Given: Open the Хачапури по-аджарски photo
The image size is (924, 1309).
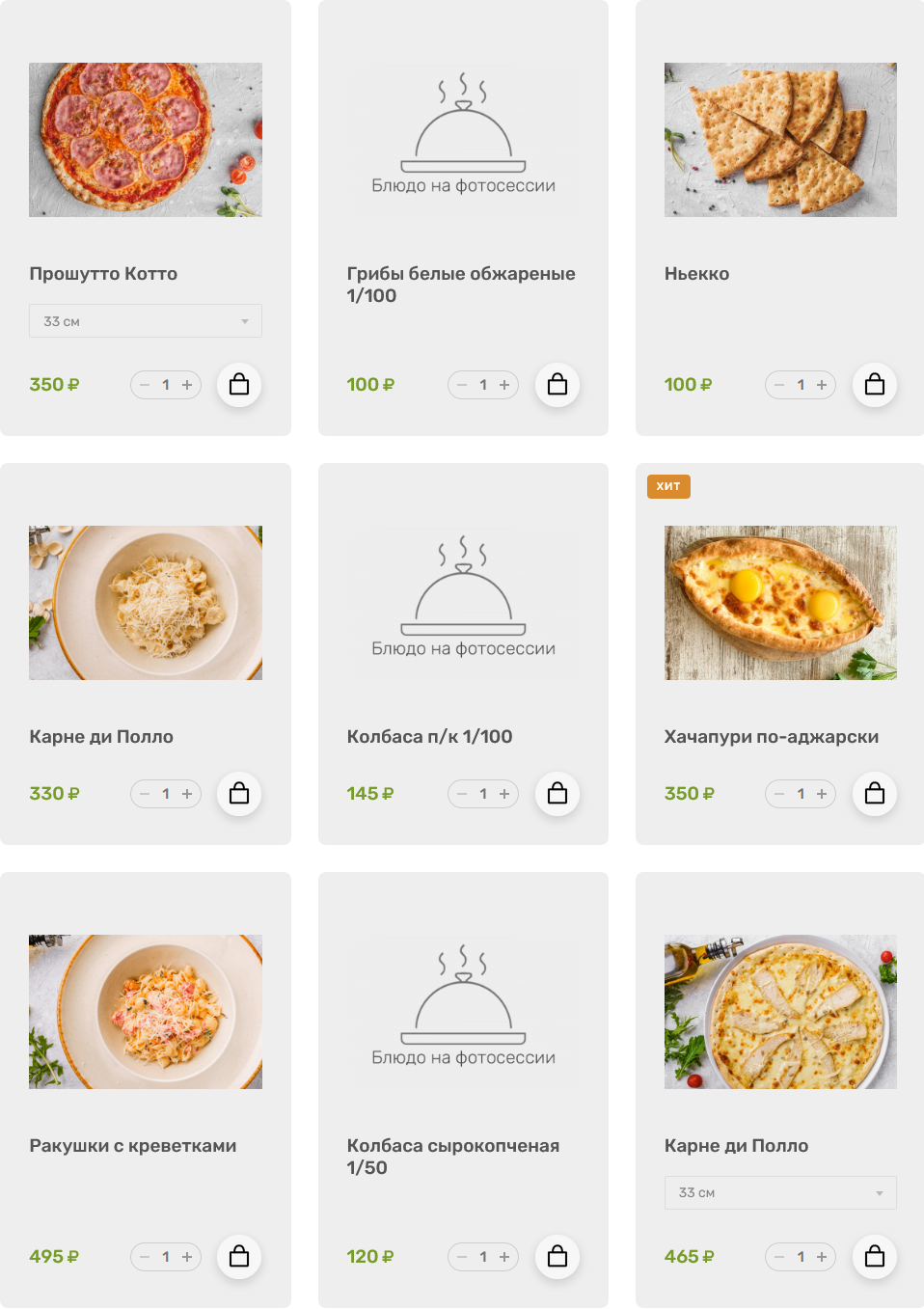Looking at the screenshot, I should point(780,603).
